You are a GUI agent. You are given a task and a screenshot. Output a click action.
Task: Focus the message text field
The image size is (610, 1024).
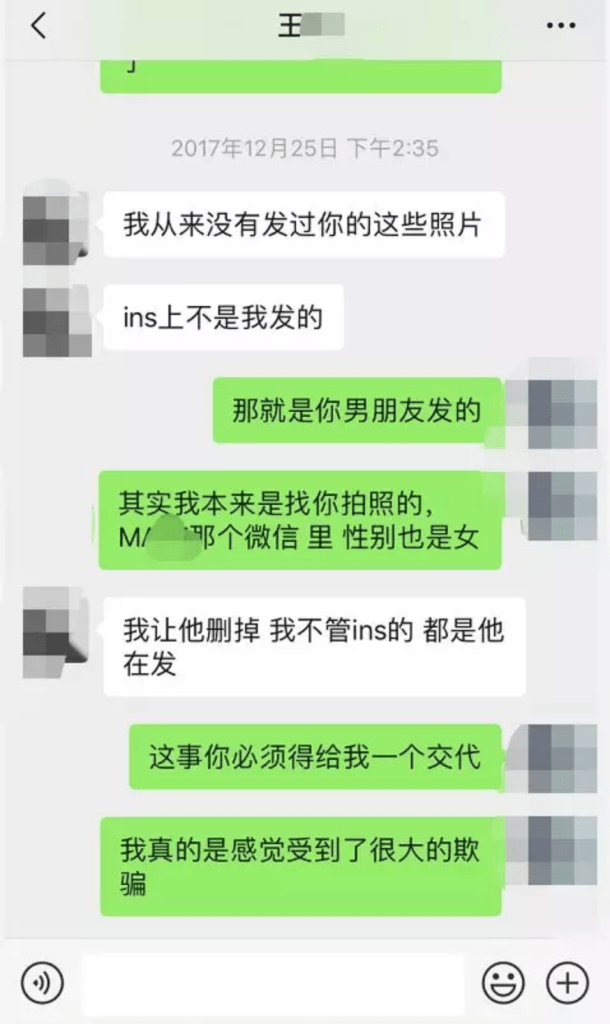click(272, 984)
